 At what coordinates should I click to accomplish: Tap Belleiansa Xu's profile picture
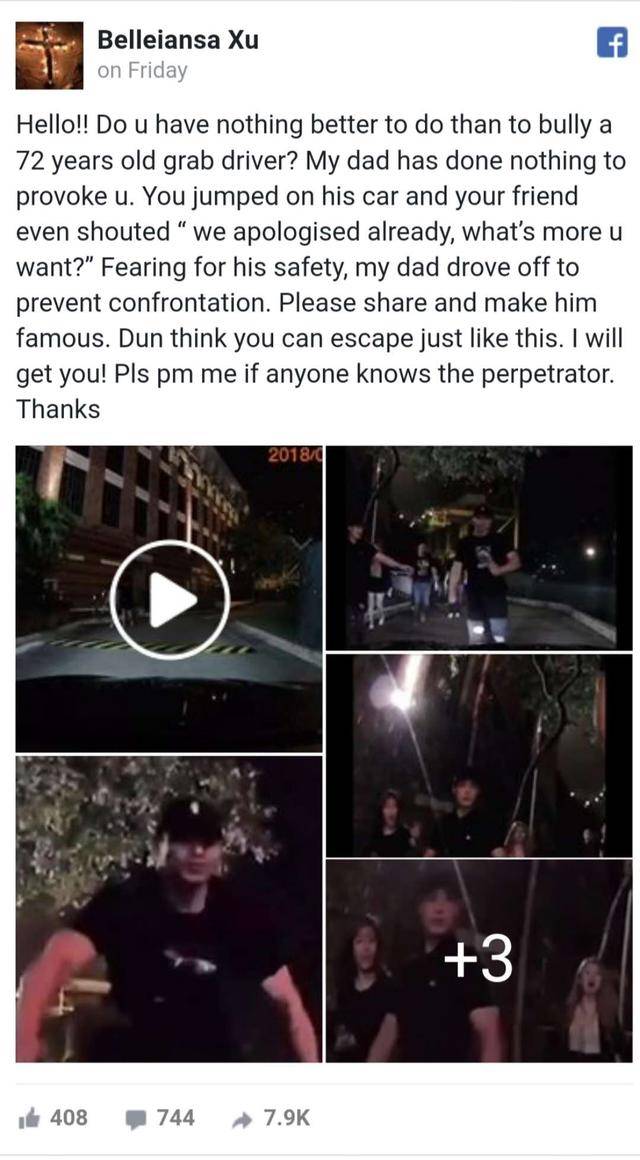[49, 55]
